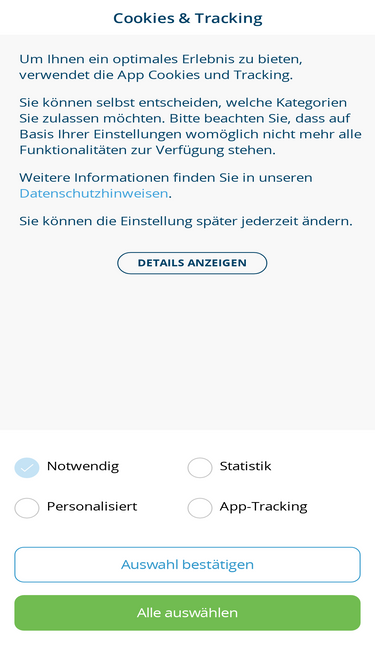Choose Alle auswählen
This screenshot has width=375, height=667.
tap(188, 613)
